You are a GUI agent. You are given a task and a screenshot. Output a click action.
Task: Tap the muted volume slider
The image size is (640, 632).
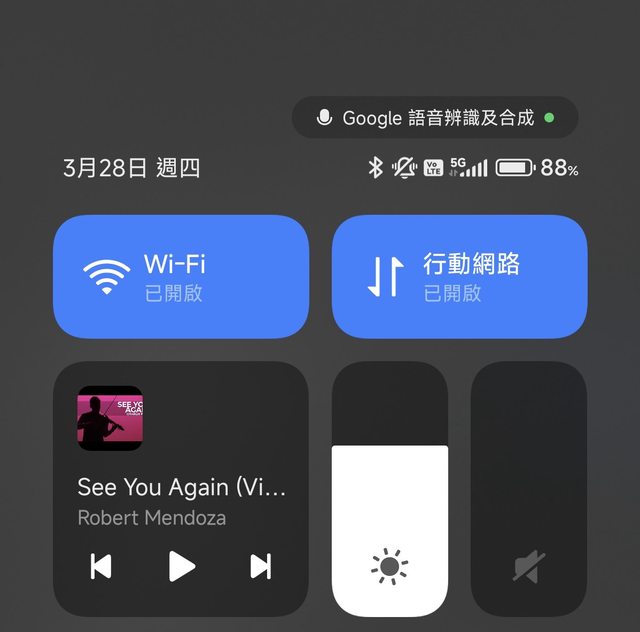click(x=529, y=490)
